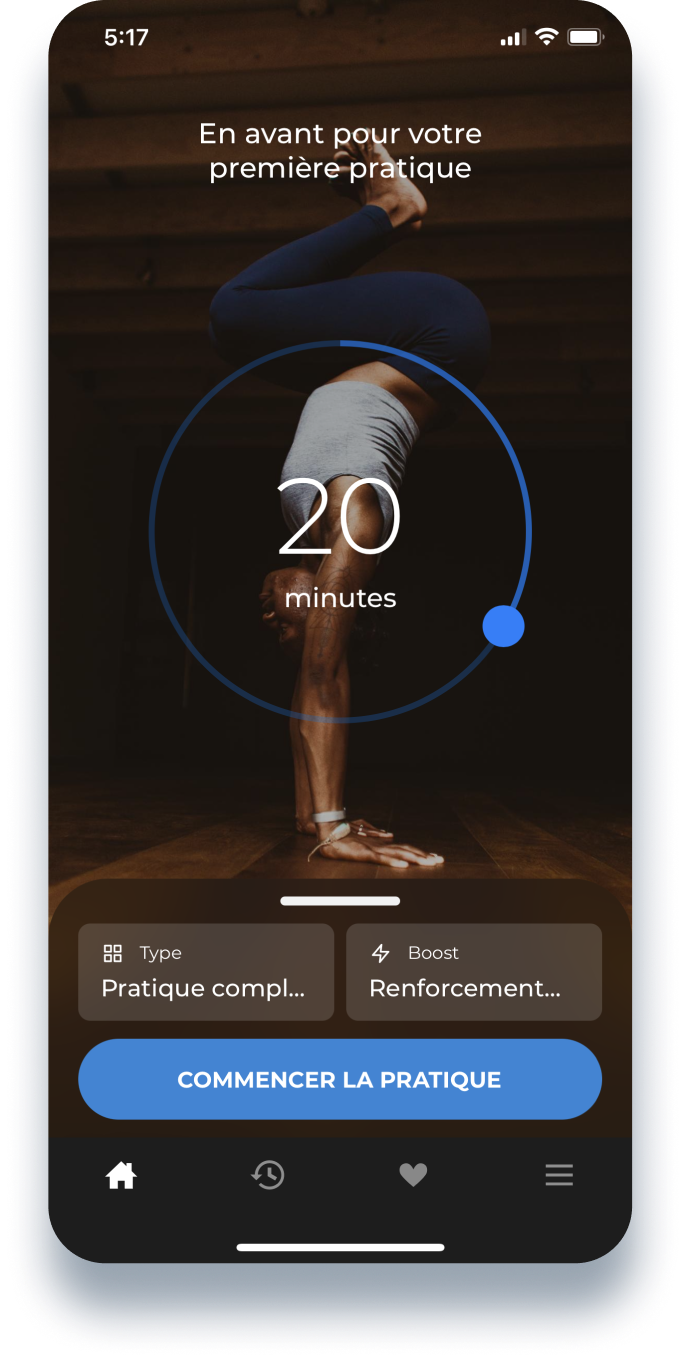Viewport: 680px width, 1360px height.
Task: Open the hamburger menu tab
Action: 559,1175
